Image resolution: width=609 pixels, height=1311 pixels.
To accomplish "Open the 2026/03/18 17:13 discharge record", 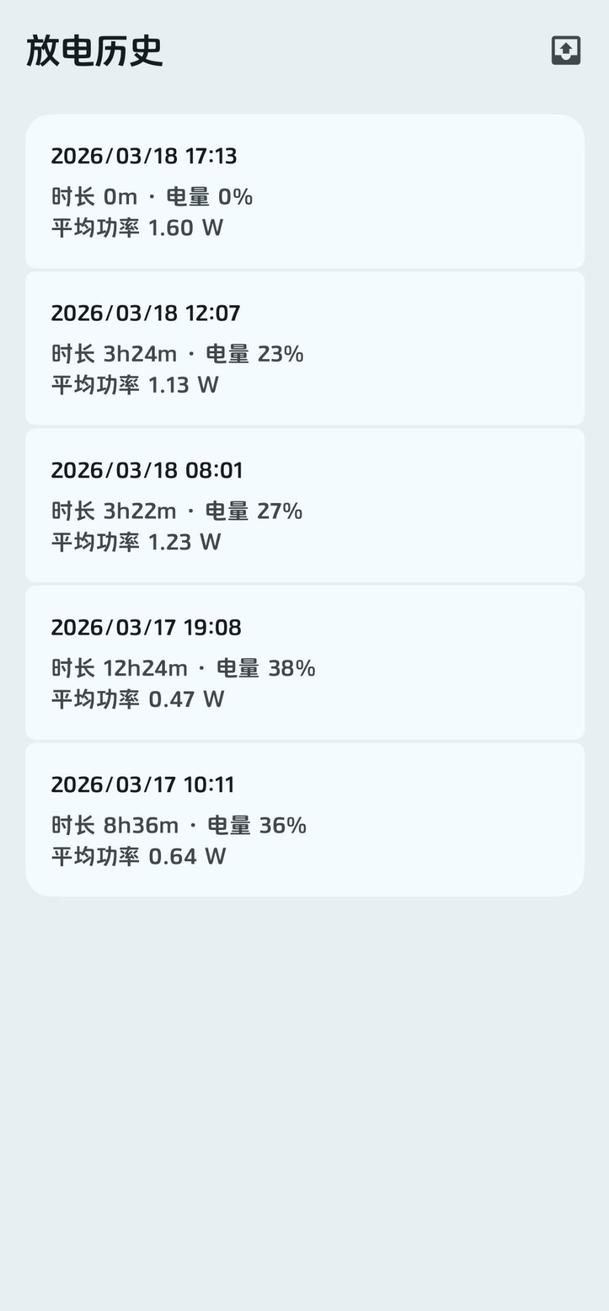I will (x=304, y=191).
